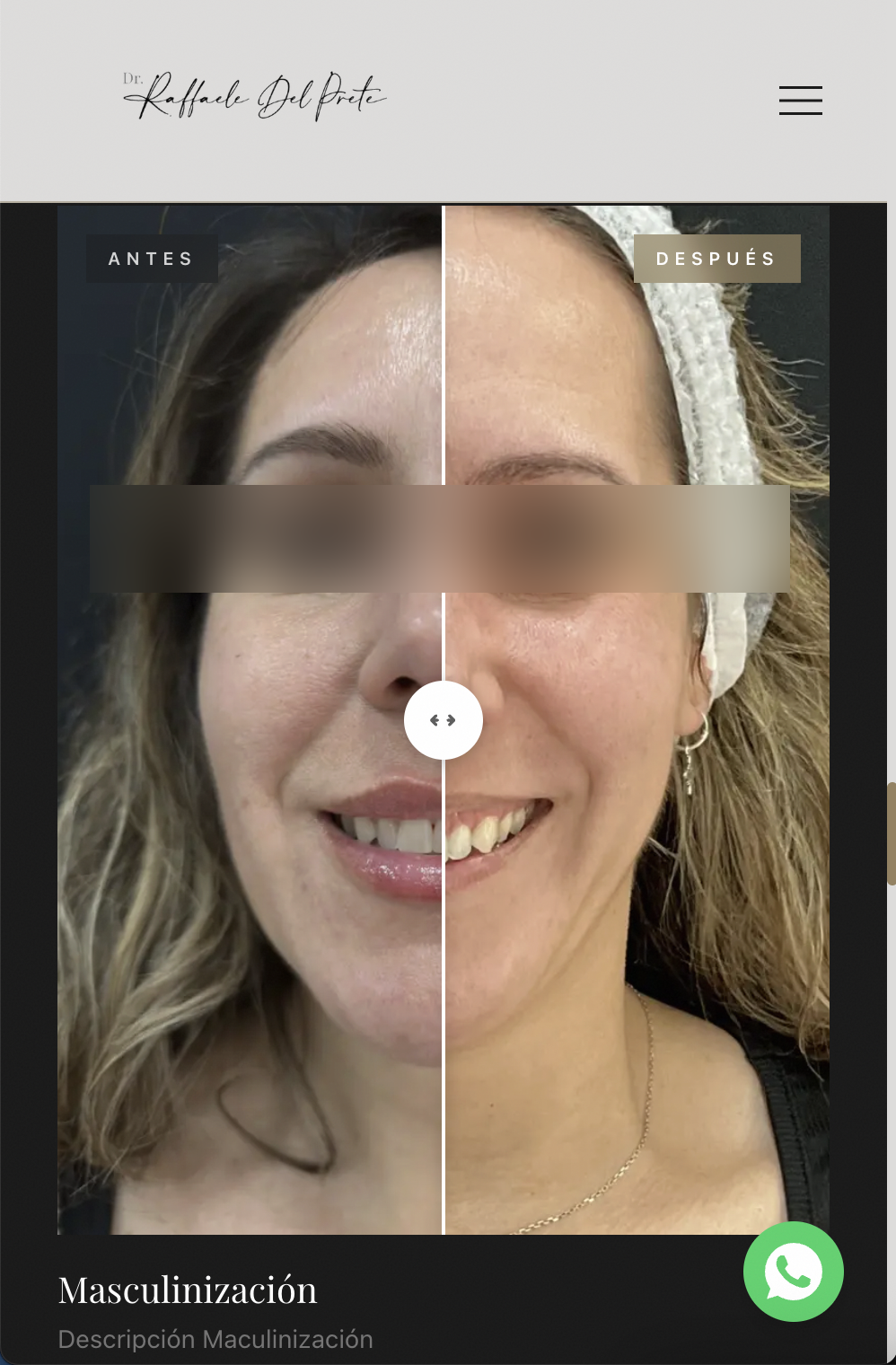Tap the before-after comparison slider handle
The width and height of the screenshot is (896, 1365).
[x=443, y=720]
